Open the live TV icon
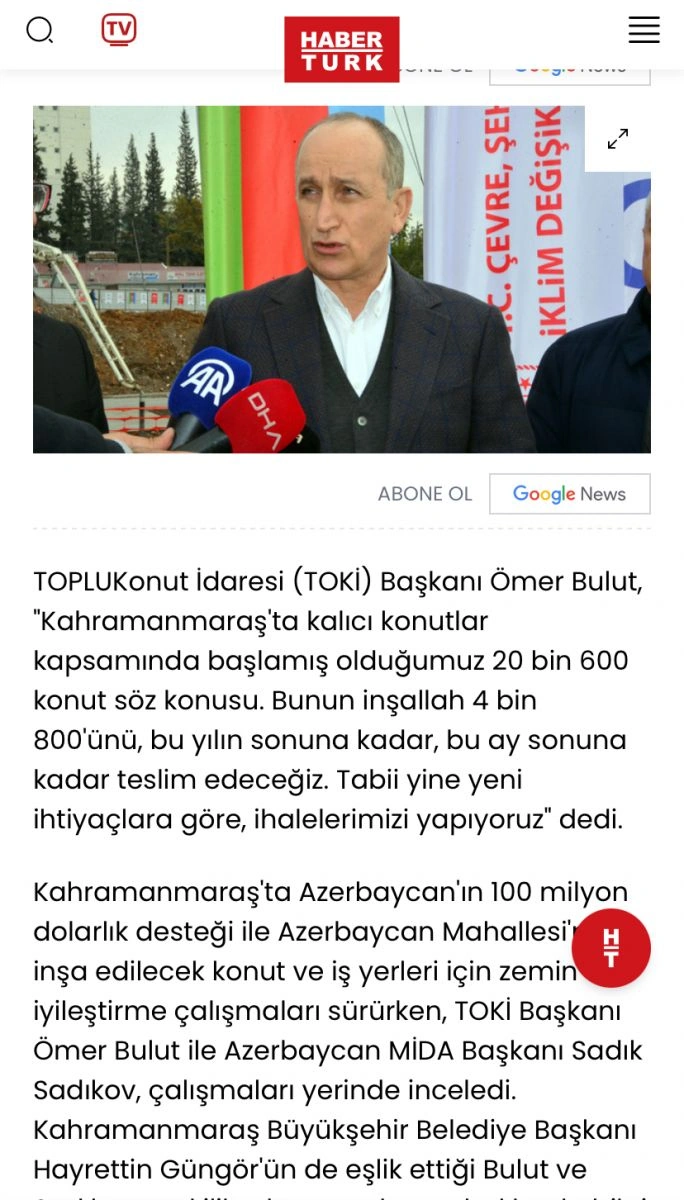The height and width of the screenshot is (1200, 684). click(x=119, y=29)
